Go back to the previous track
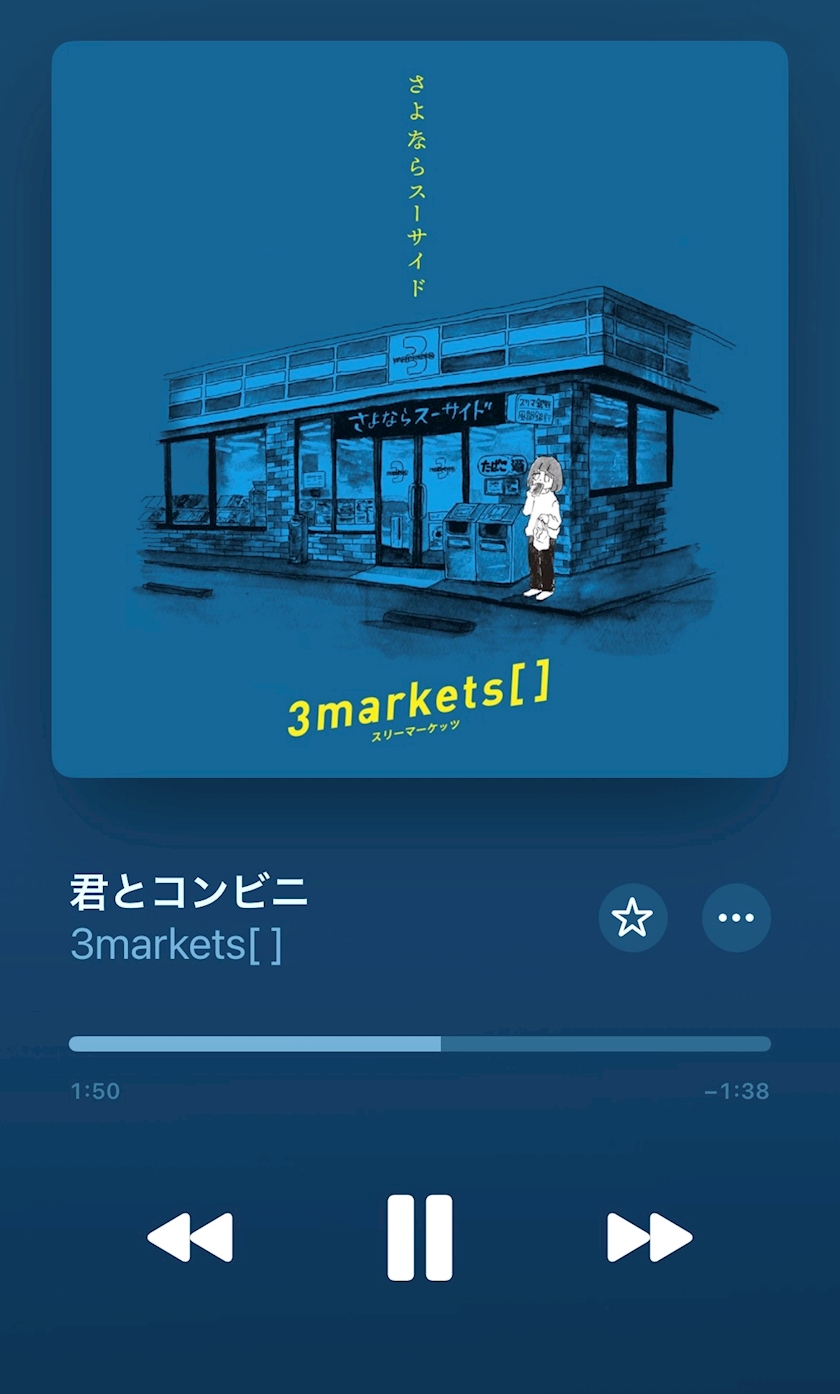The width and height of the screenshot is (840, 1394). [190, 1238]
